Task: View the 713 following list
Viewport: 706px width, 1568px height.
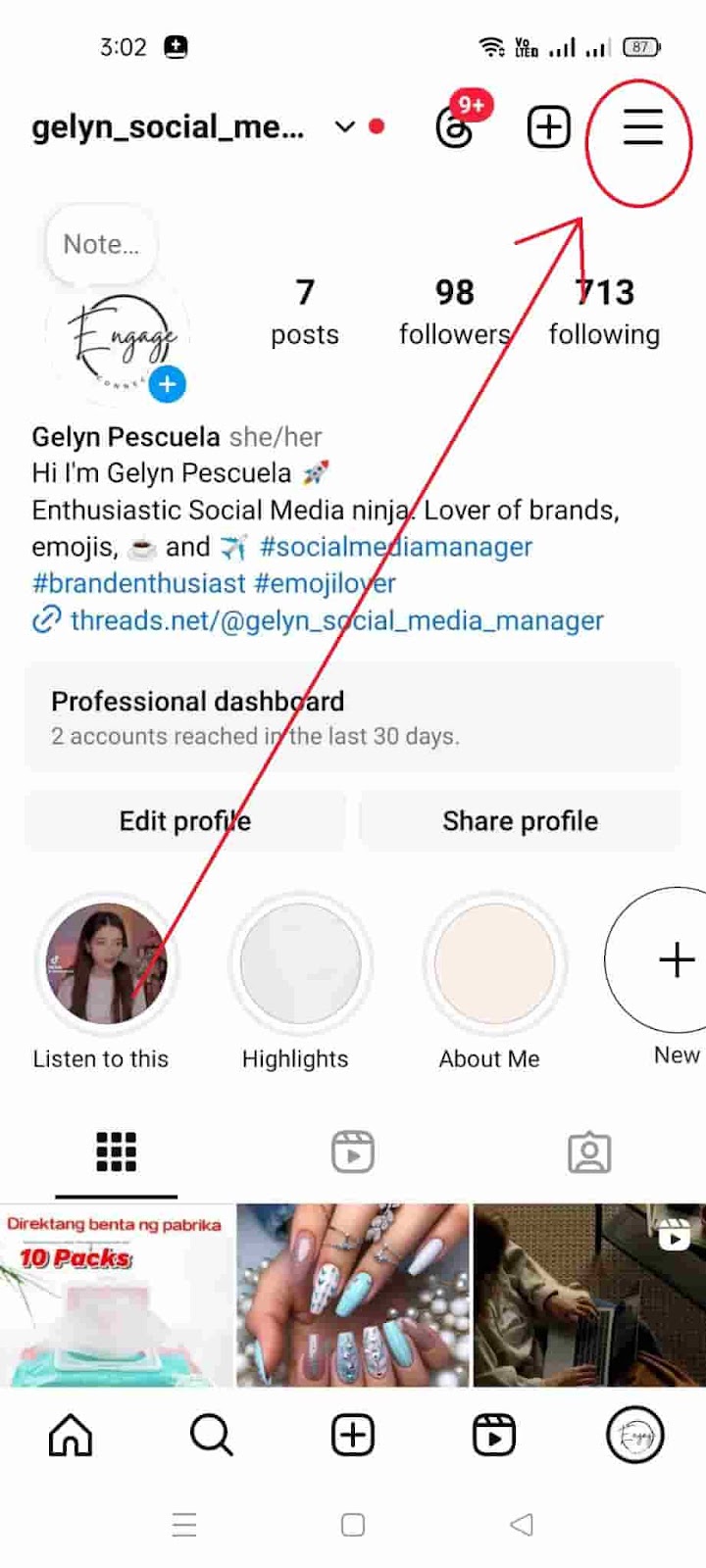Action: click(x=604, y=312)
